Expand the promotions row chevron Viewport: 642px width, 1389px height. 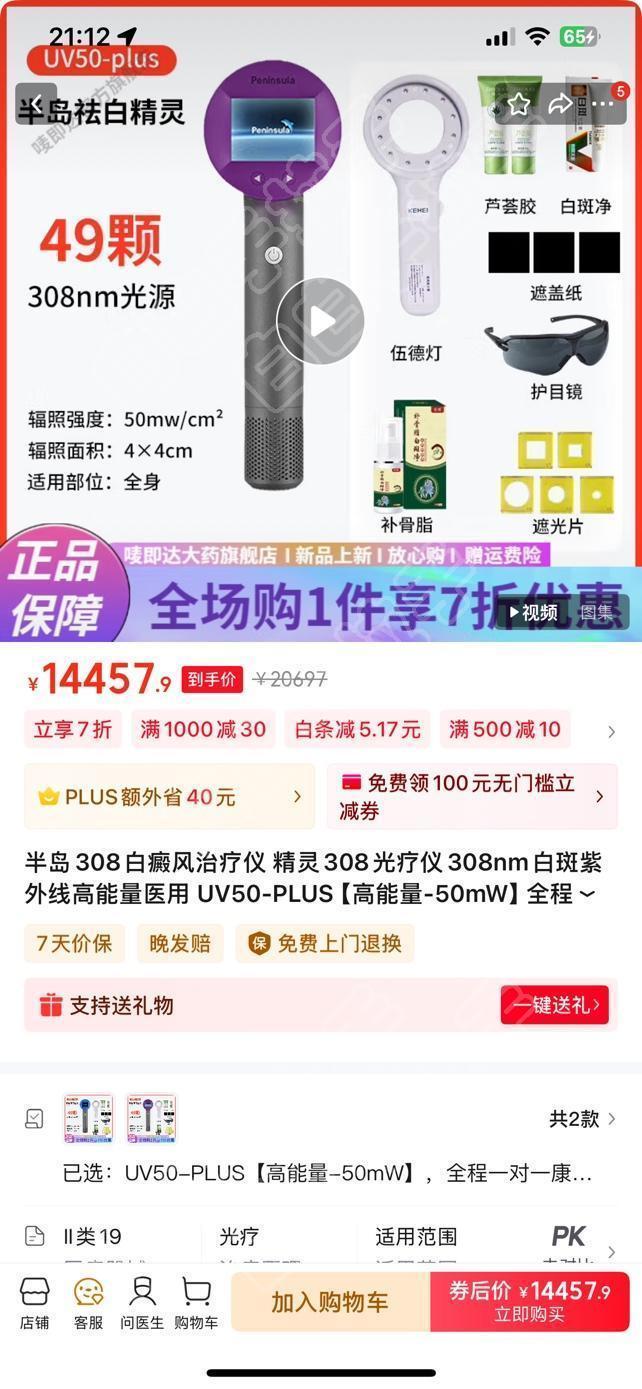coord(611,731)
